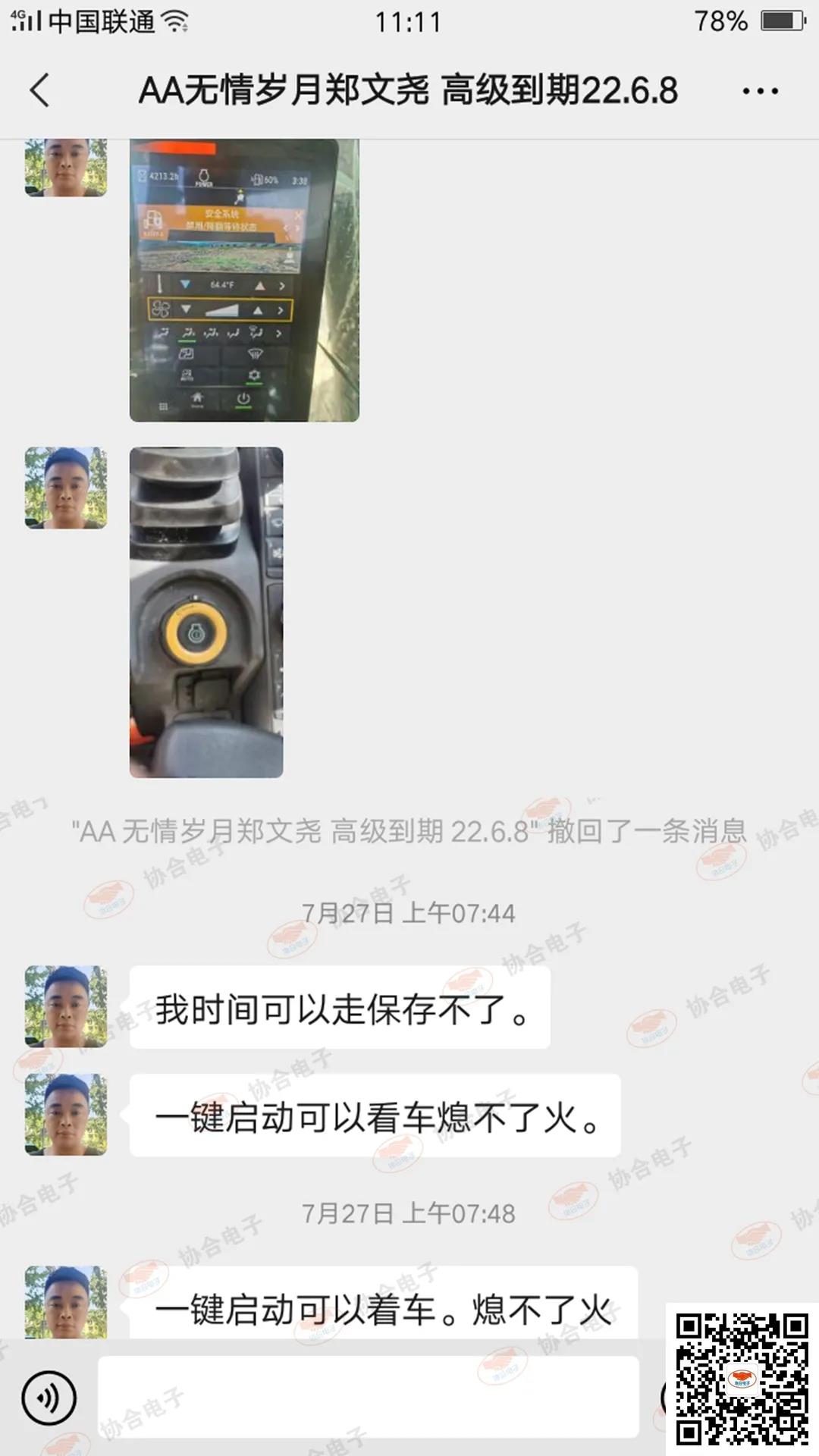The image size is (819, 1456).
Task: Open sender's avatar beside '我时间可以走保存不了。'
Action: pos(66,1006)
